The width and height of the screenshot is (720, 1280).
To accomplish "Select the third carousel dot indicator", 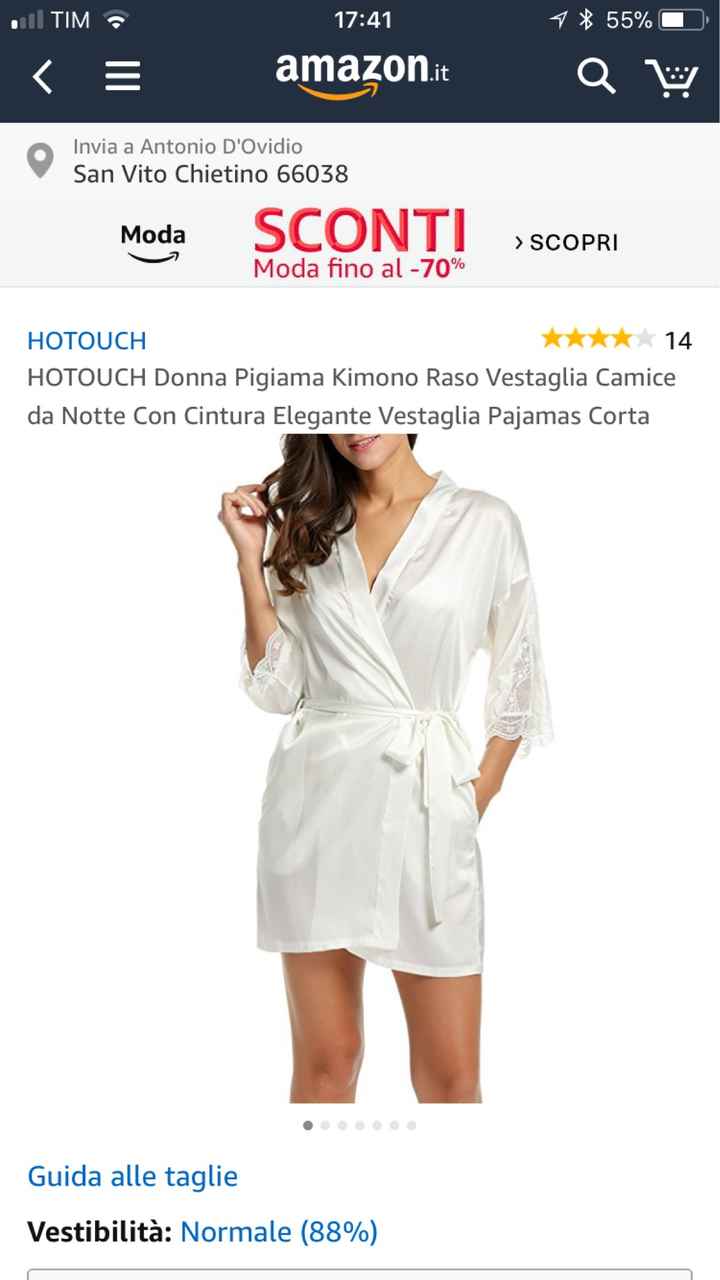I will 342,1124.
